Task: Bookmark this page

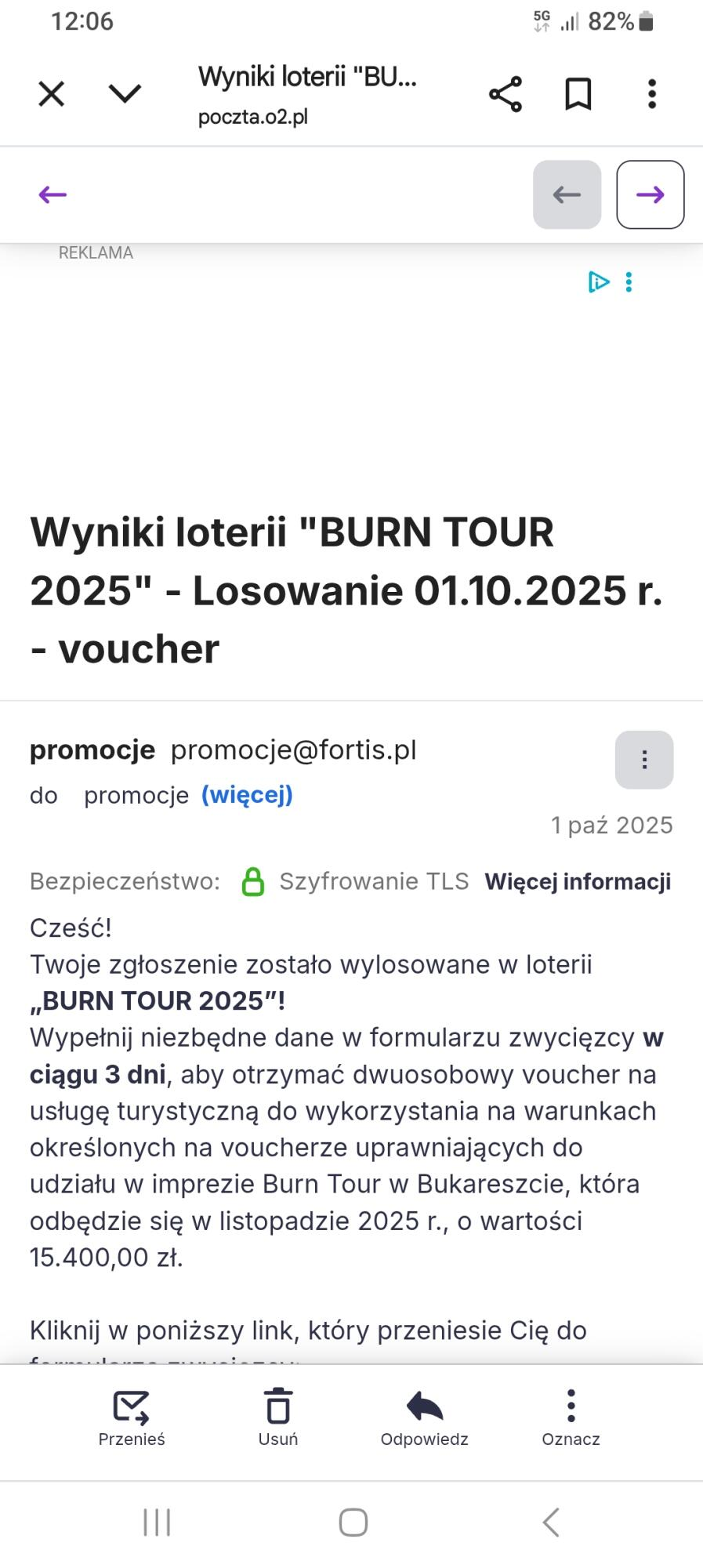Action: coord(578,95)
